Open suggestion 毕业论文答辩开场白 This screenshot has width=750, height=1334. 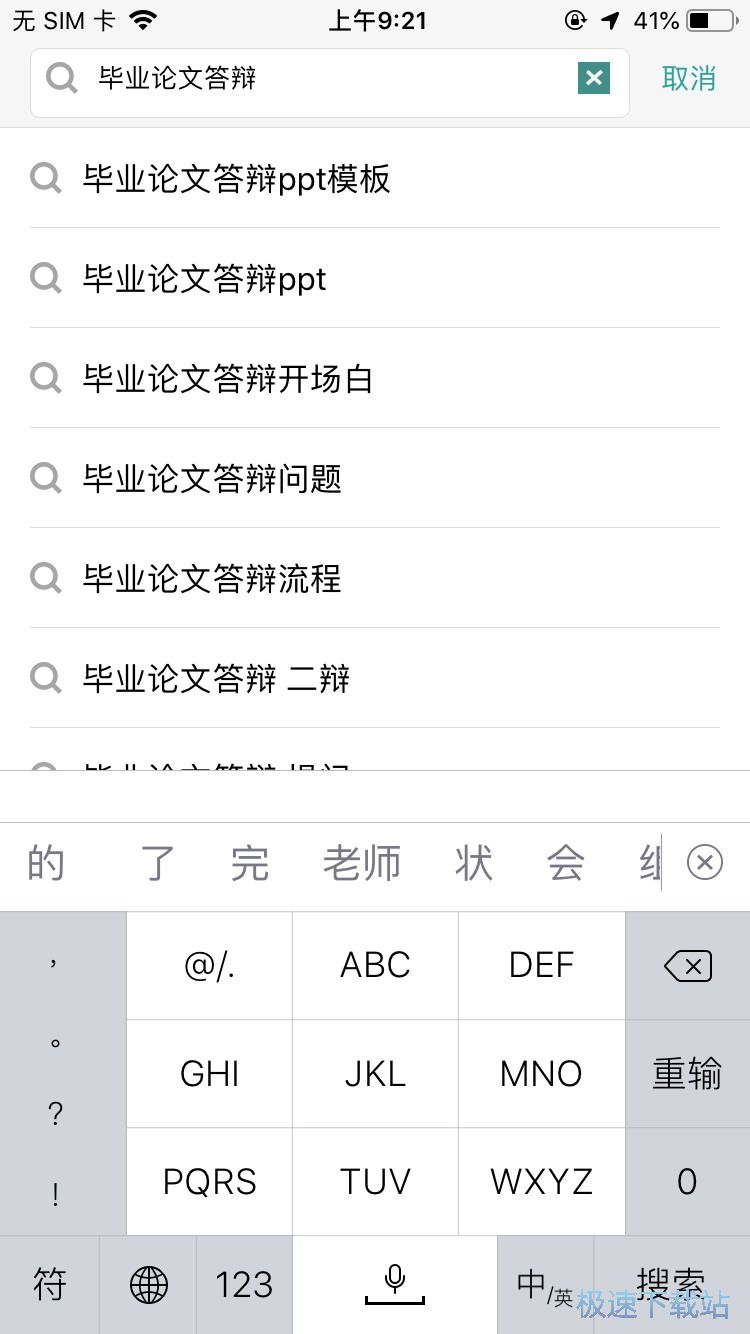point(228,379)
